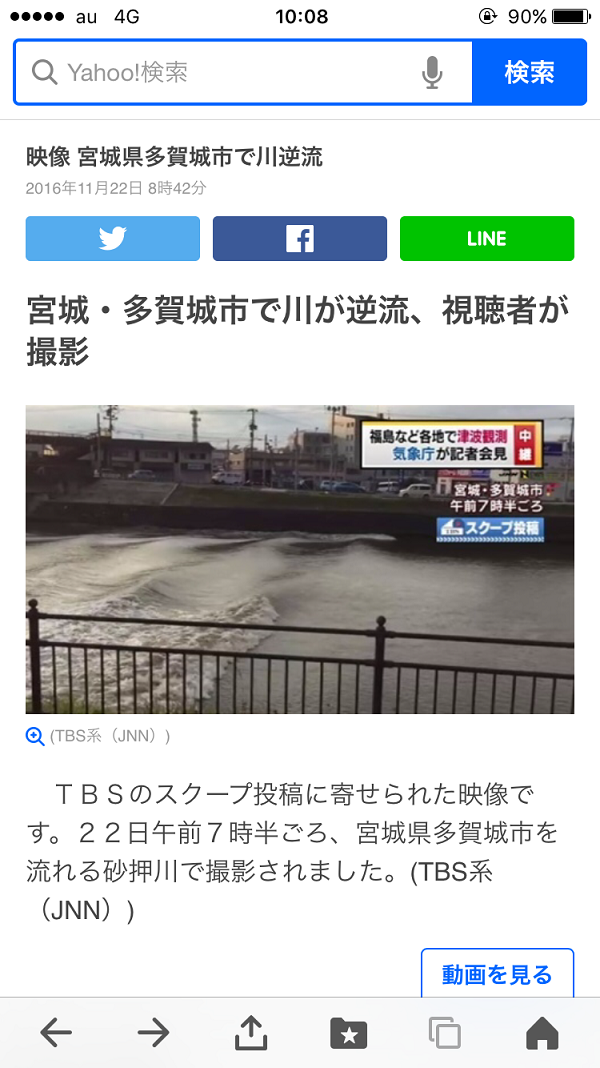Go forward to the next page
The height and width of the screenshot is (1068, 600).
153,1032
